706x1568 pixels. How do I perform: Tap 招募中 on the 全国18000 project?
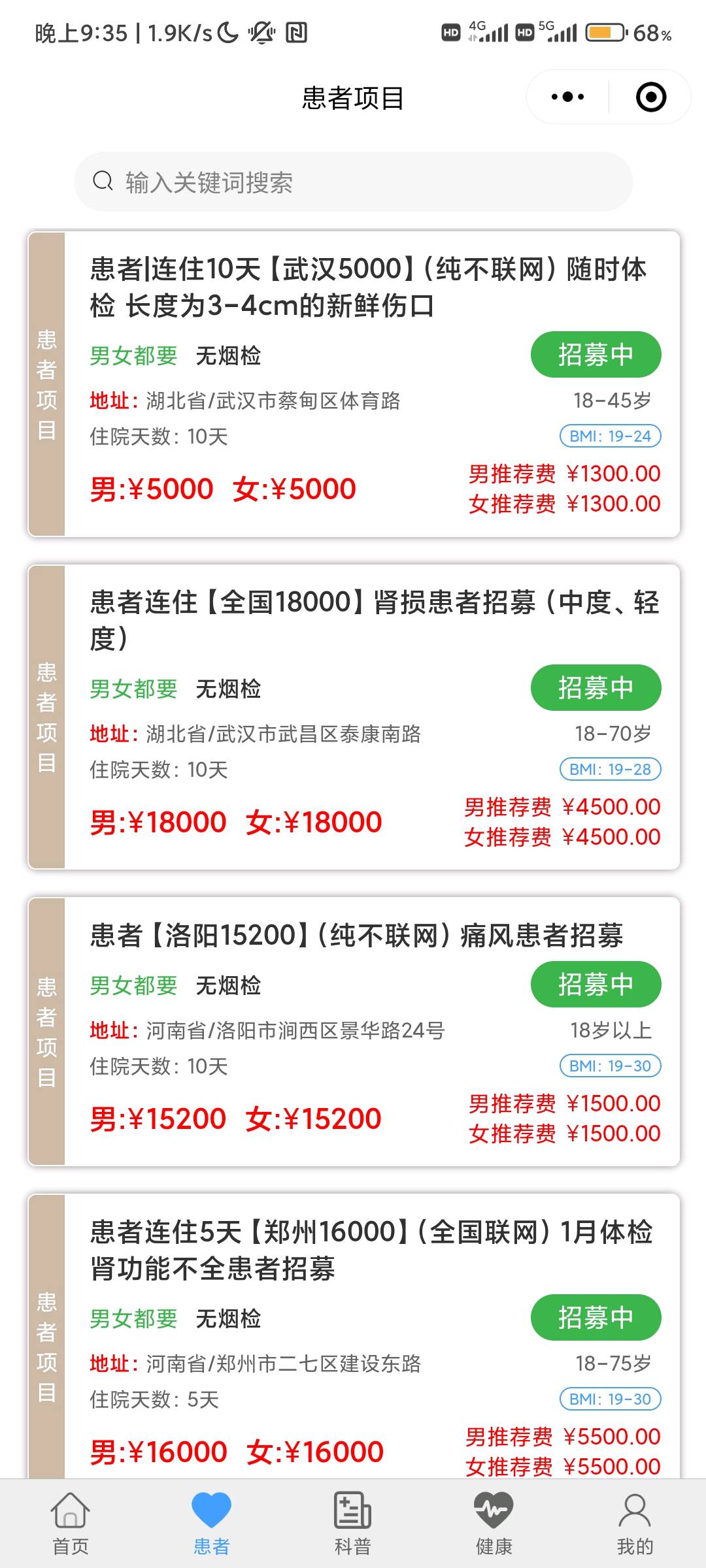pos(596,687)
